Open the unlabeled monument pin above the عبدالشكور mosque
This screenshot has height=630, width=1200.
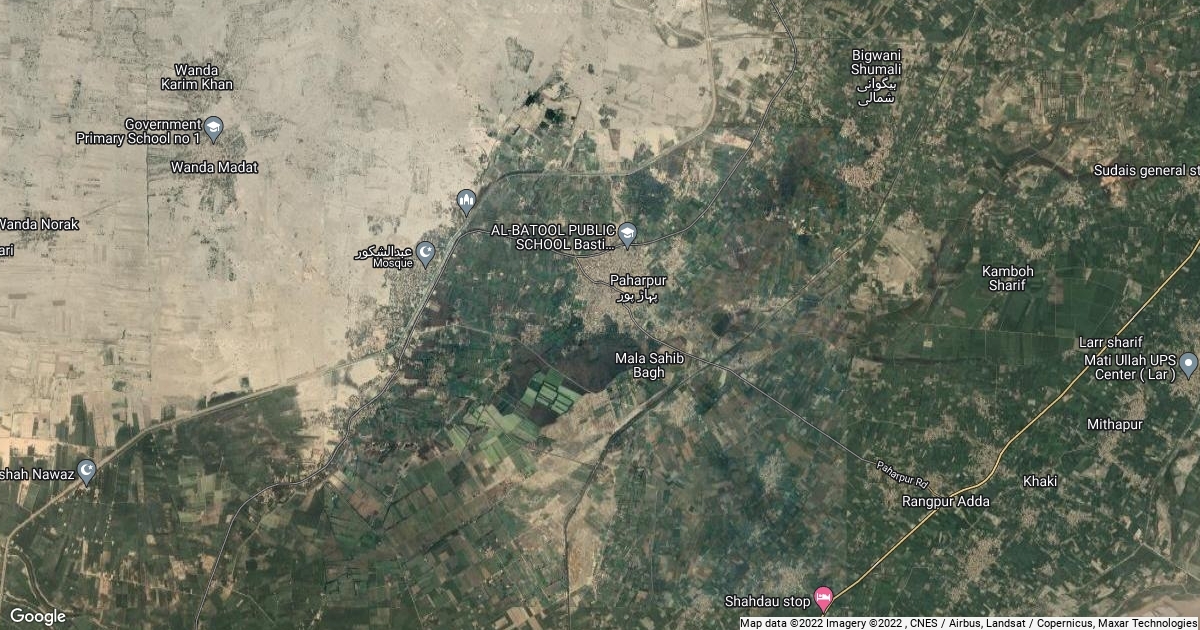(466, 201)
